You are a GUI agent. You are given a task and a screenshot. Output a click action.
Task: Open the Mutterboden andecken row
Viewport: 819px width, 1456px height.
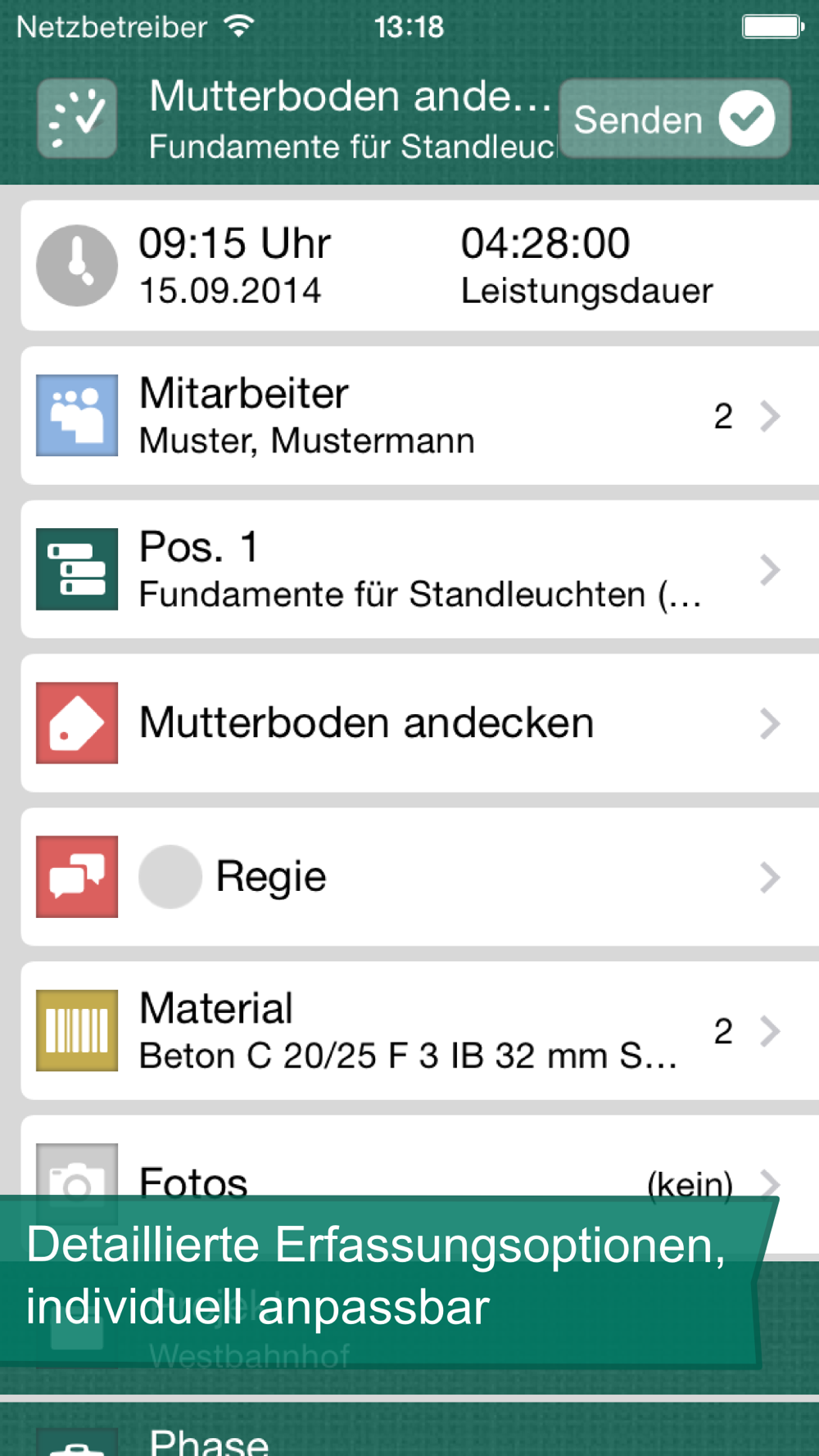420,724
